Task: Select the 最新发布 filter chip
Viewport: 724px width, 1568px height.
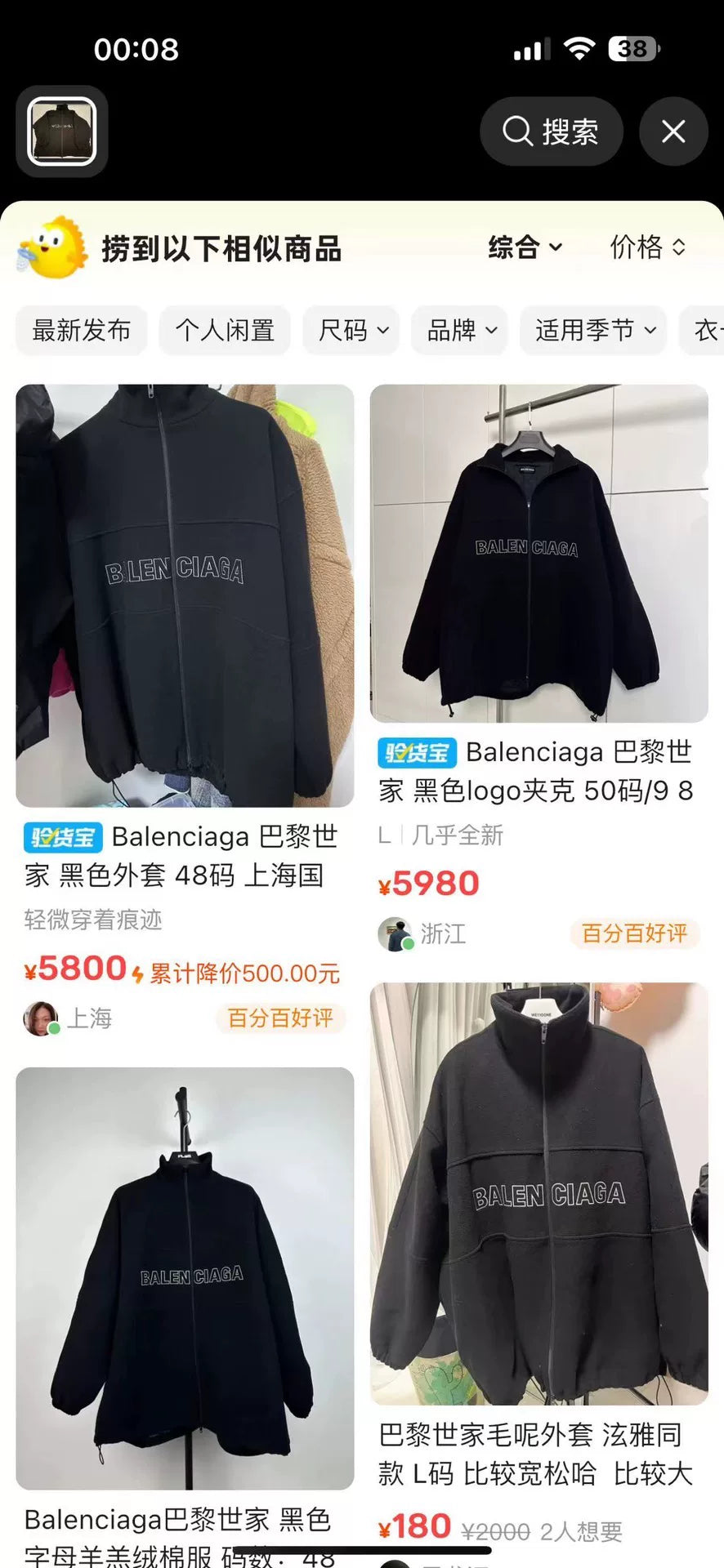Action: [81, 330]
